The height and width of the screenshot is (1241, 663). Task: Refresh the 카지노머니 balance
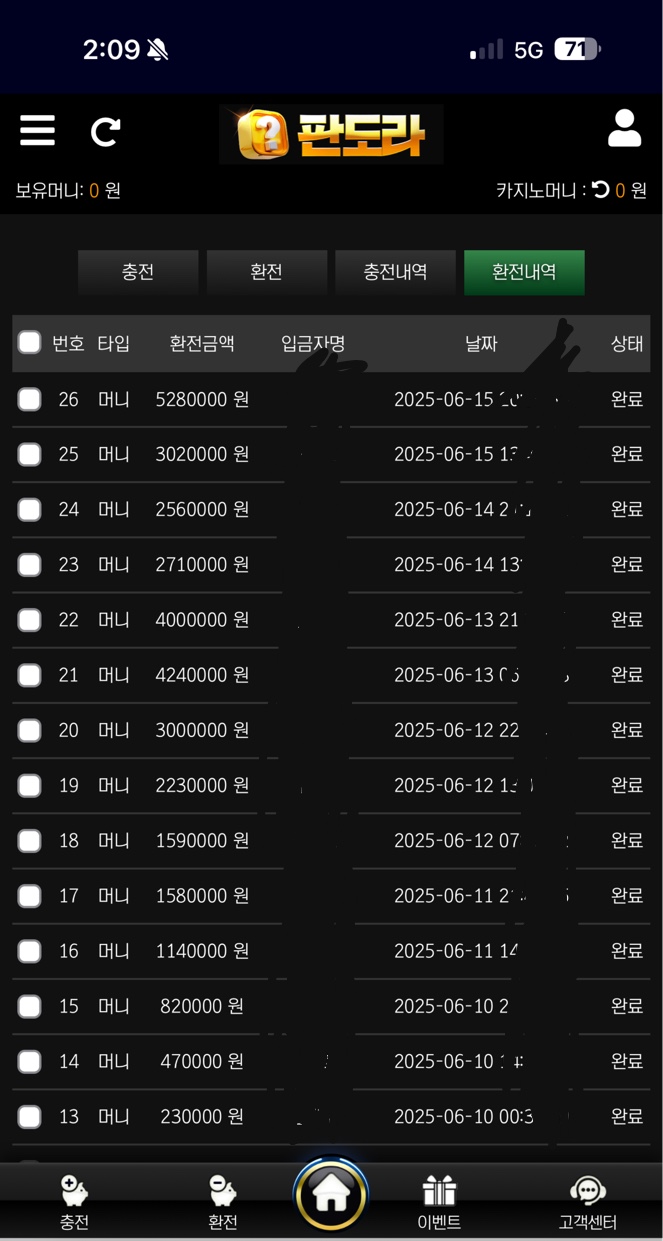601,190
